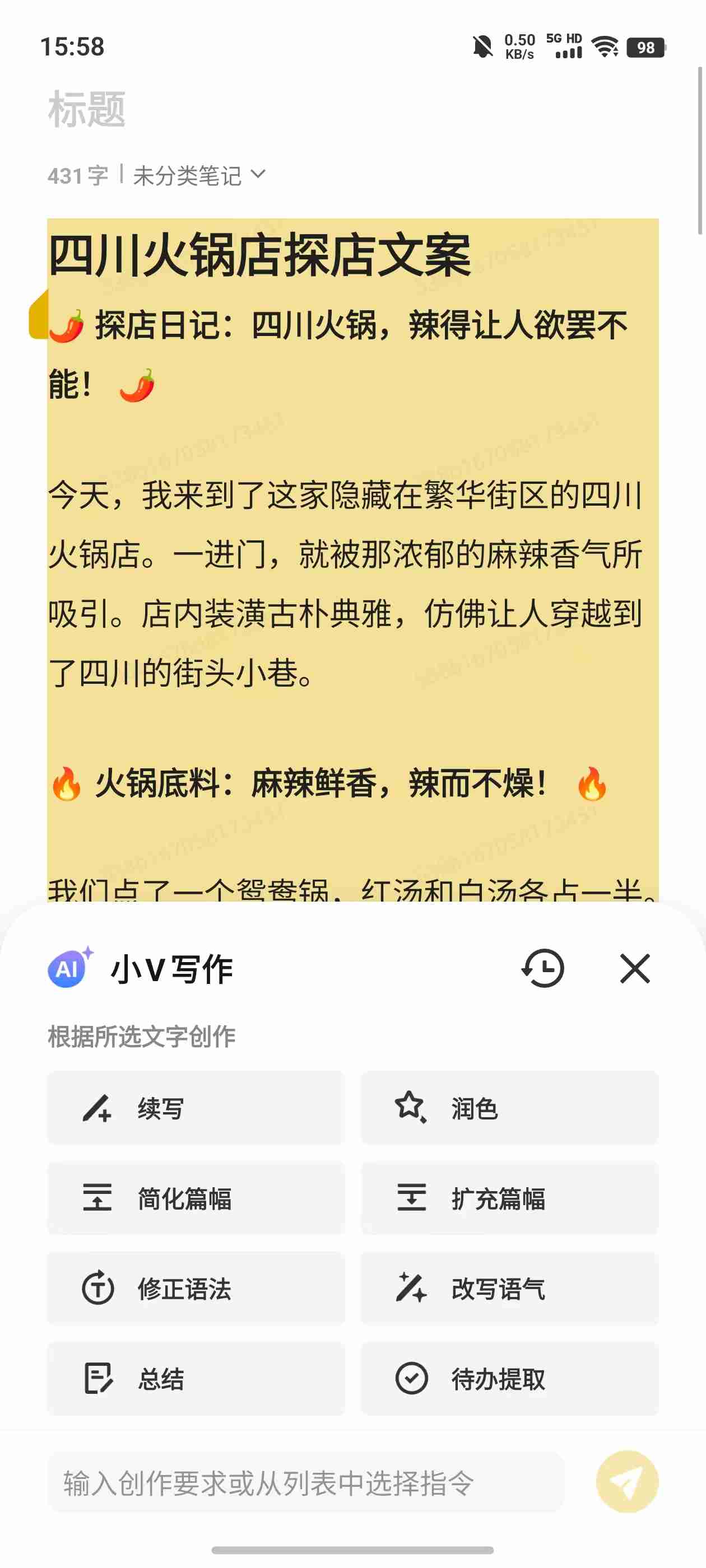Open the 总结 summarize tool icon
The width and height of the screenshot is (706, 1568).
click(x=97, y=1379)
